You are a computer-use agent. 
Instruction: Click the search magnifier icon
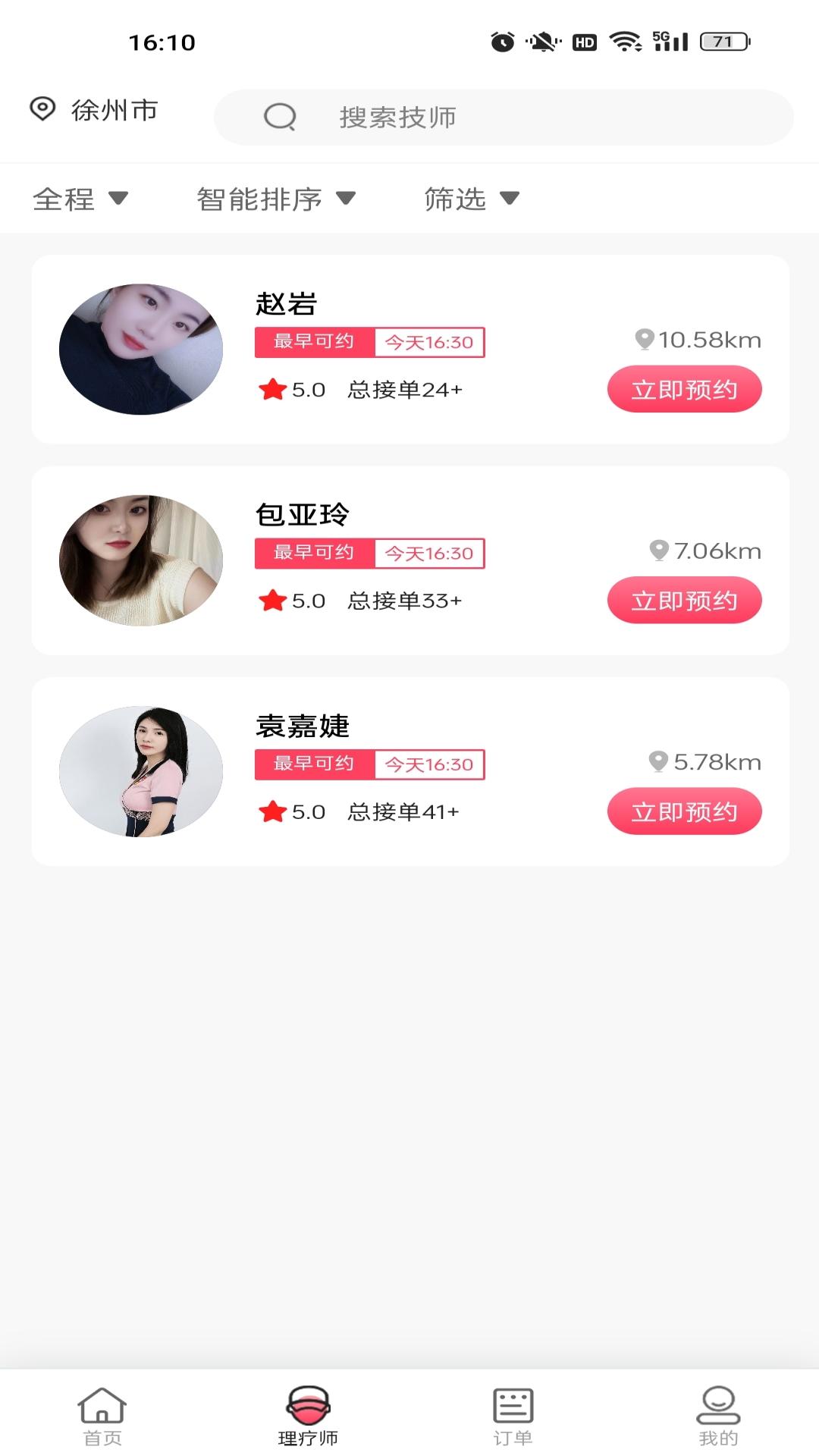pos(279,118)
